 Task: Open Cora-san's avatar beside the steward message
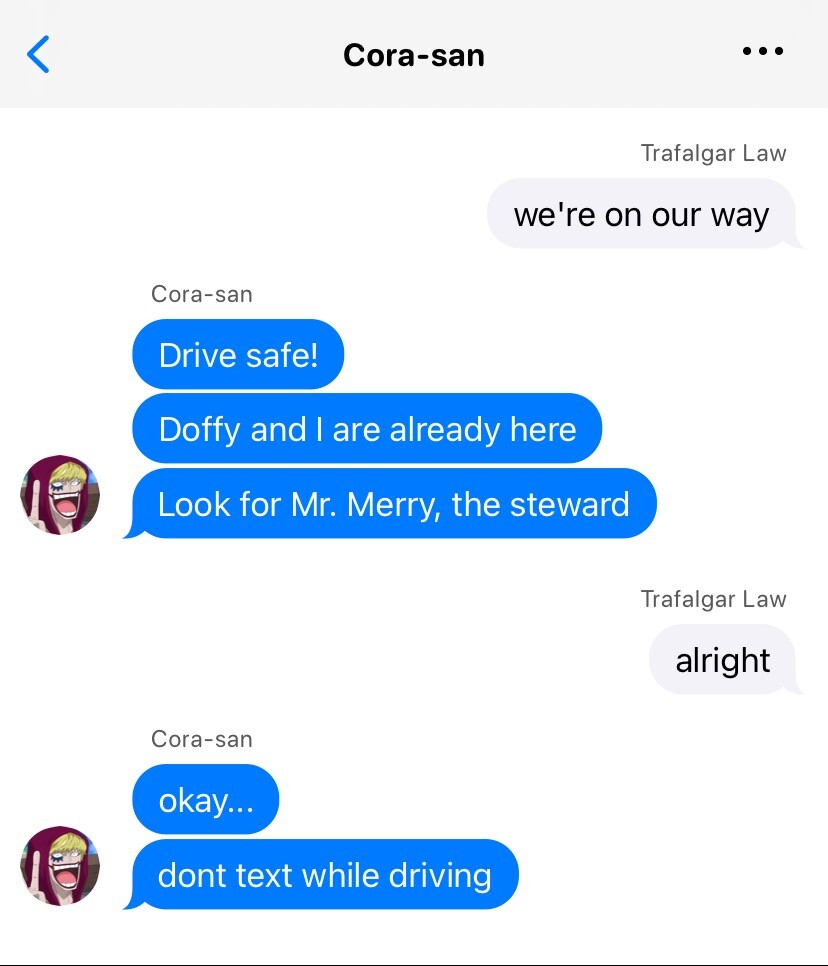[60, 495]
